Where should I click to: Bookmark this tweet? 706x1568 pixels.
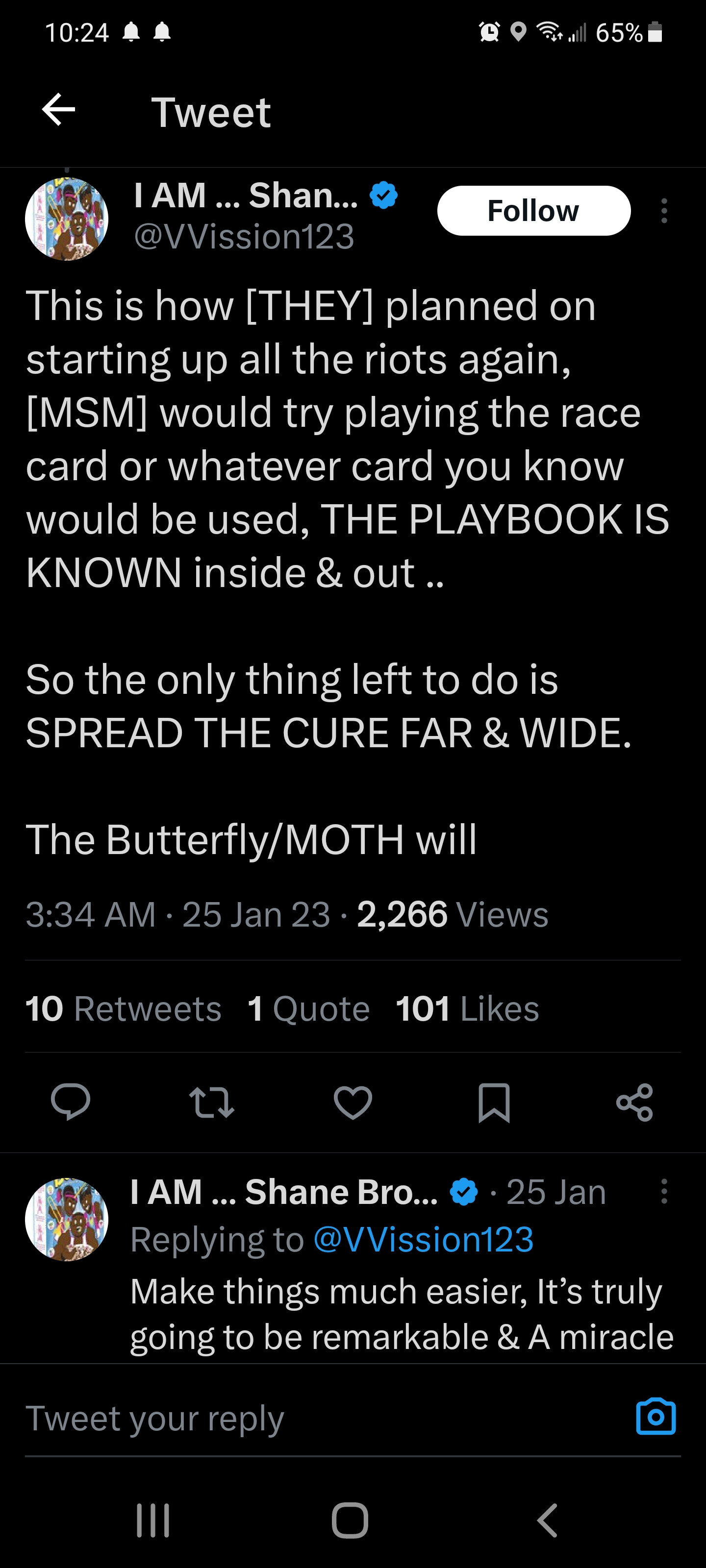[493, 1102]
